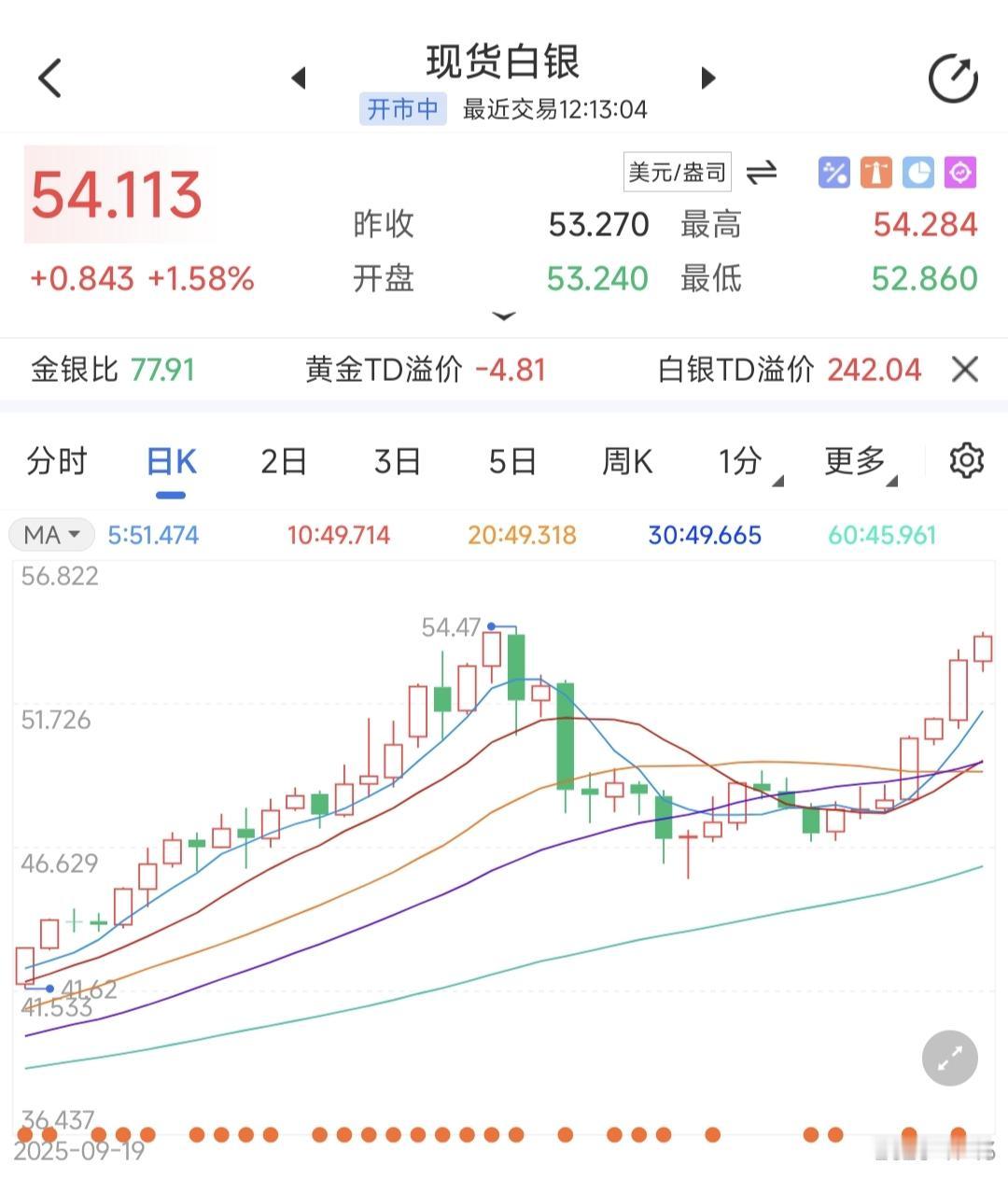Dismiss the 金银比 info bar
This screenshot has height=1179, width=1008.
click(964, 370)
